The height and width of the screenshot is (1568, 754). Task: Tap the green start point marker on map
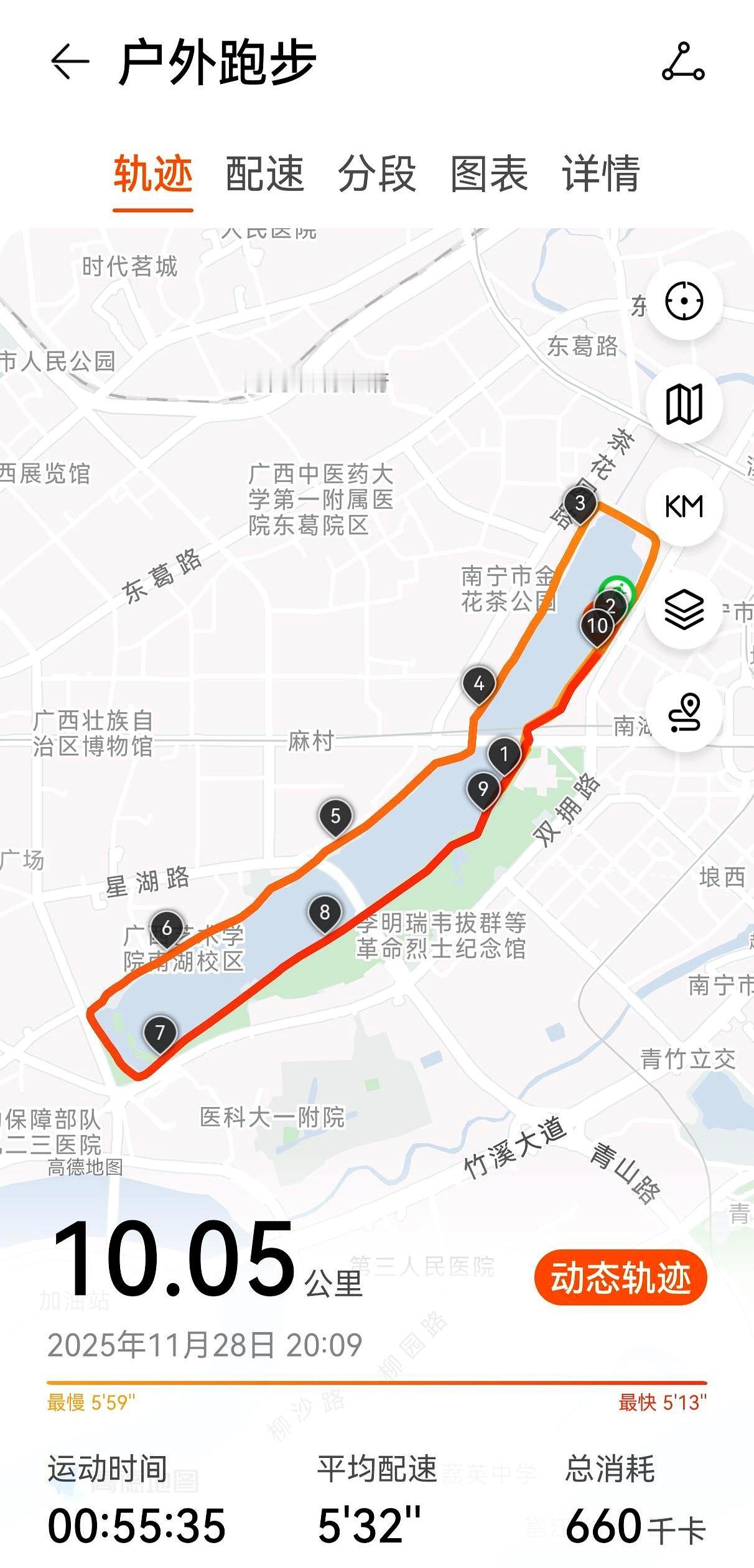click(x=617, y=588)
